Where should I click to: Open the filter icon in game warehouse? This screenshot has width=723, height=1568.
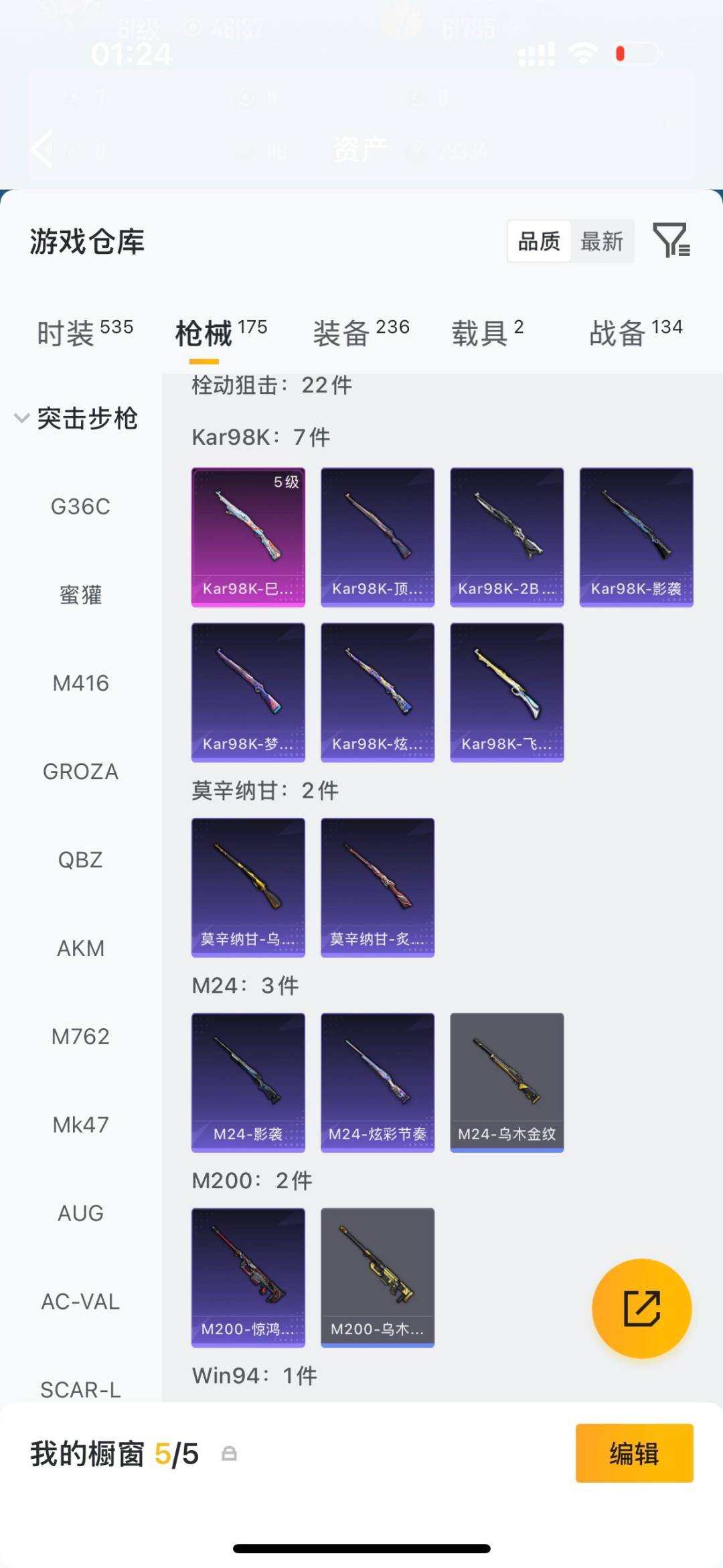[671, 240]
